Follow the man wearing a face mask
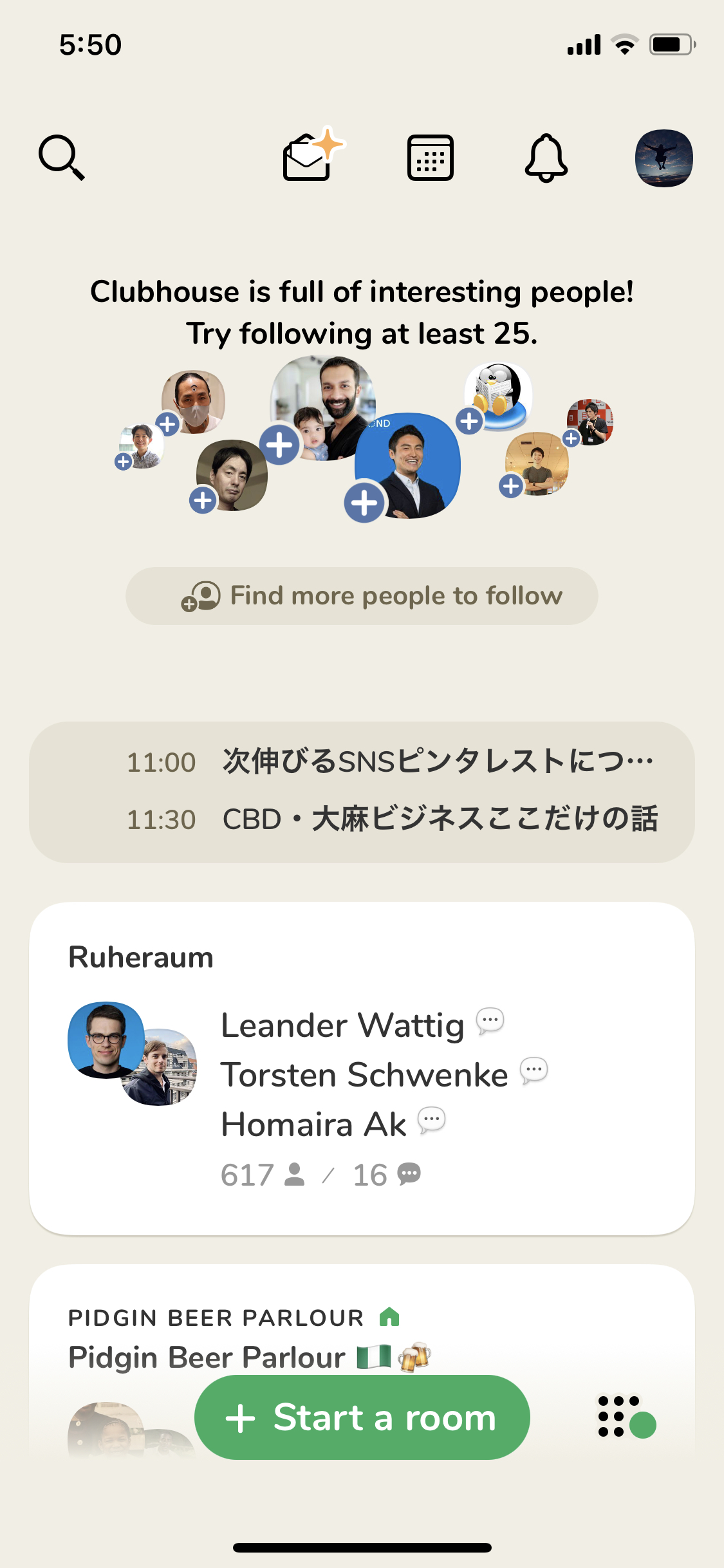Screen dimensions: 724x1568 (x=168, y=424)
